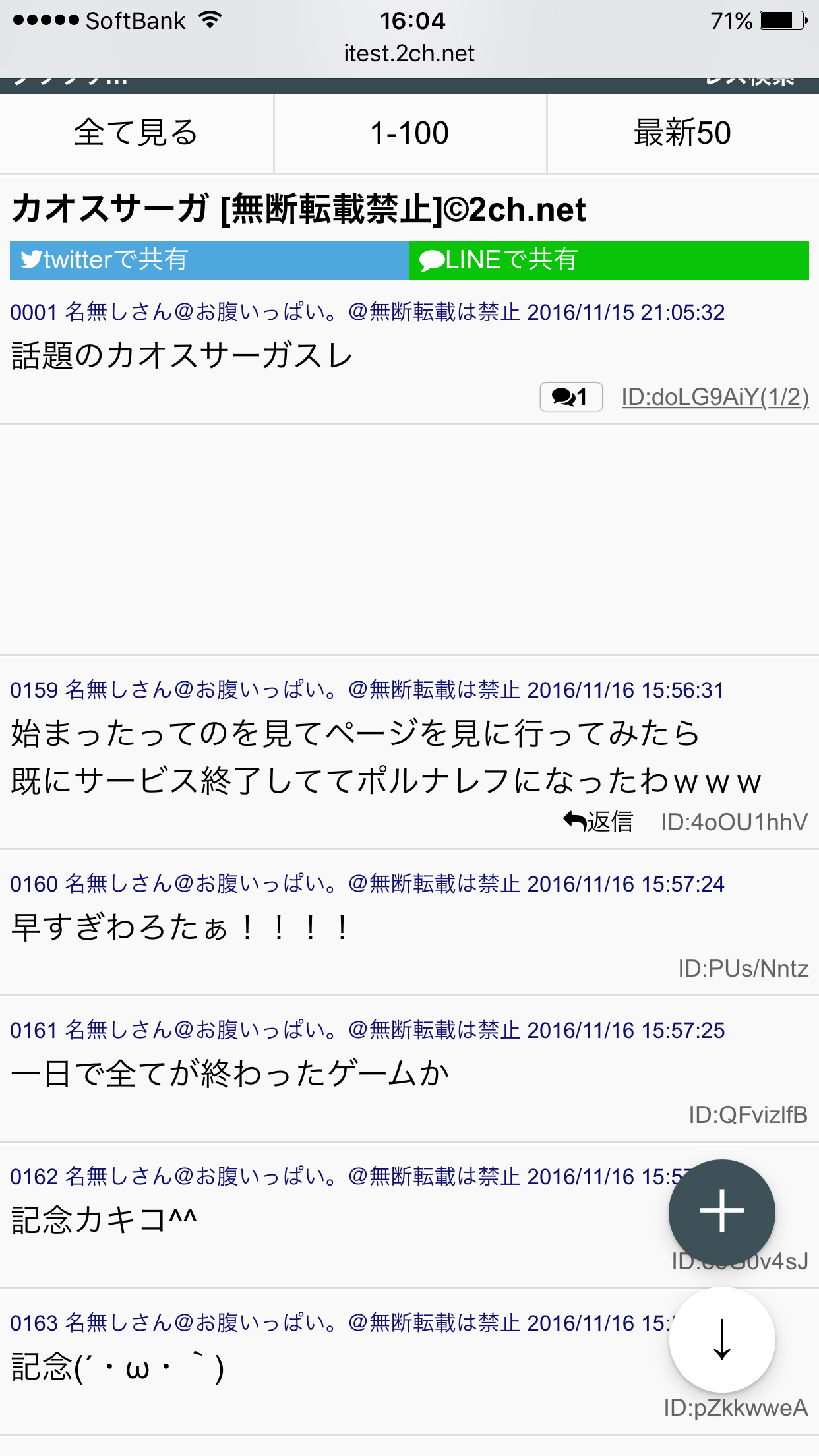
Task: Show the 最新50 latest posts
Action: click(682, 133)
